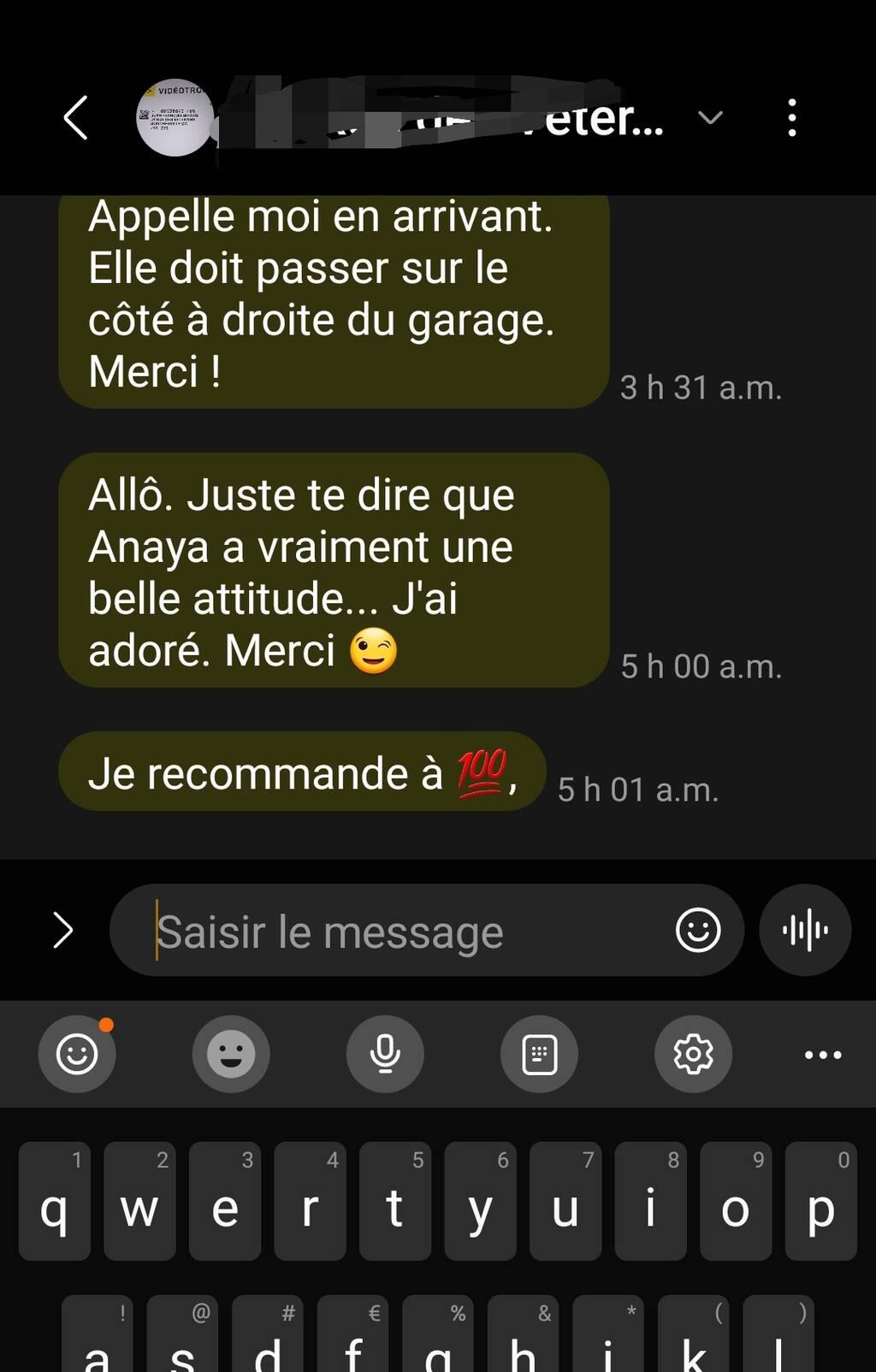Open keyboard settings gear

tap(693, 1054)
